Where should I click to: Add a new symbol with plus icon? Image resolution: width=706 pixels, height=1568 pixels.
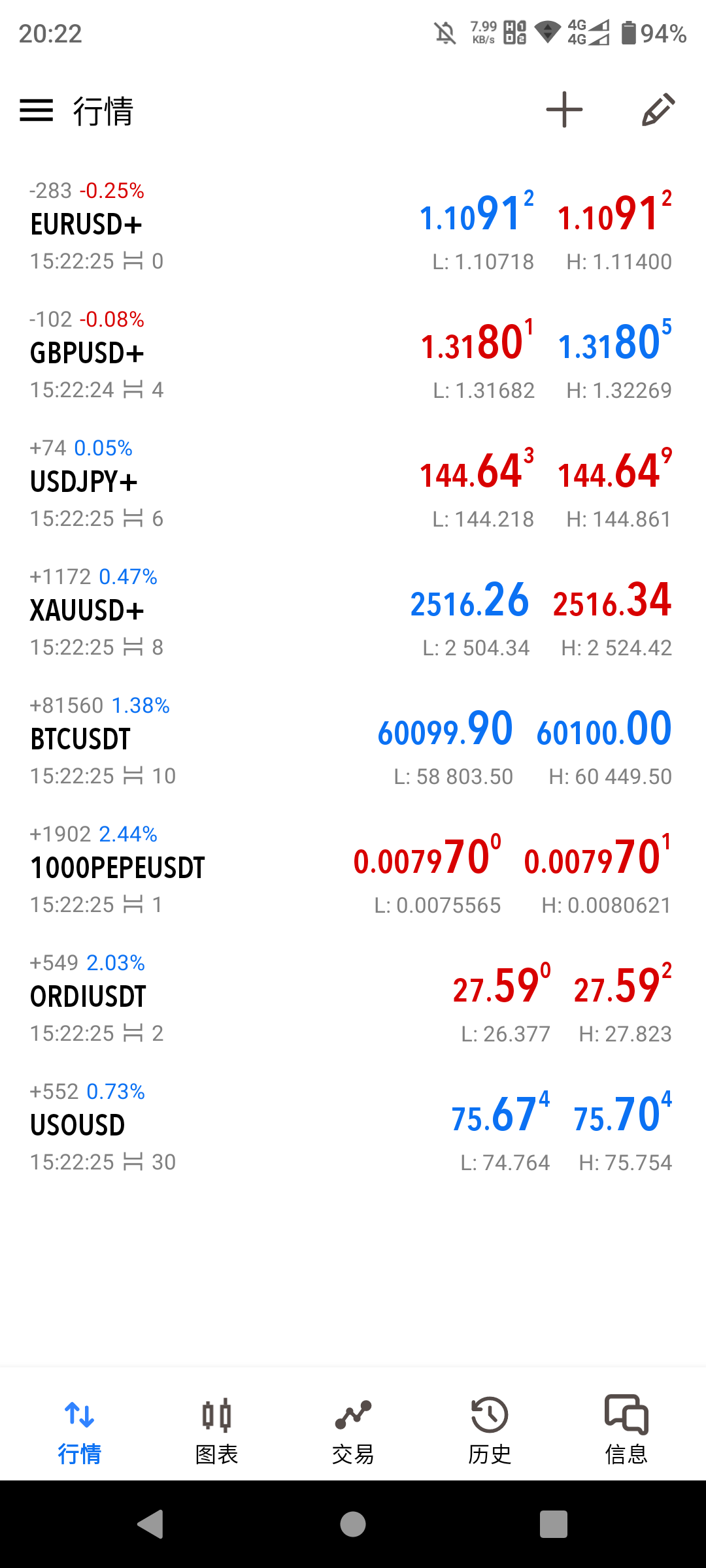[x=564, y=110]
